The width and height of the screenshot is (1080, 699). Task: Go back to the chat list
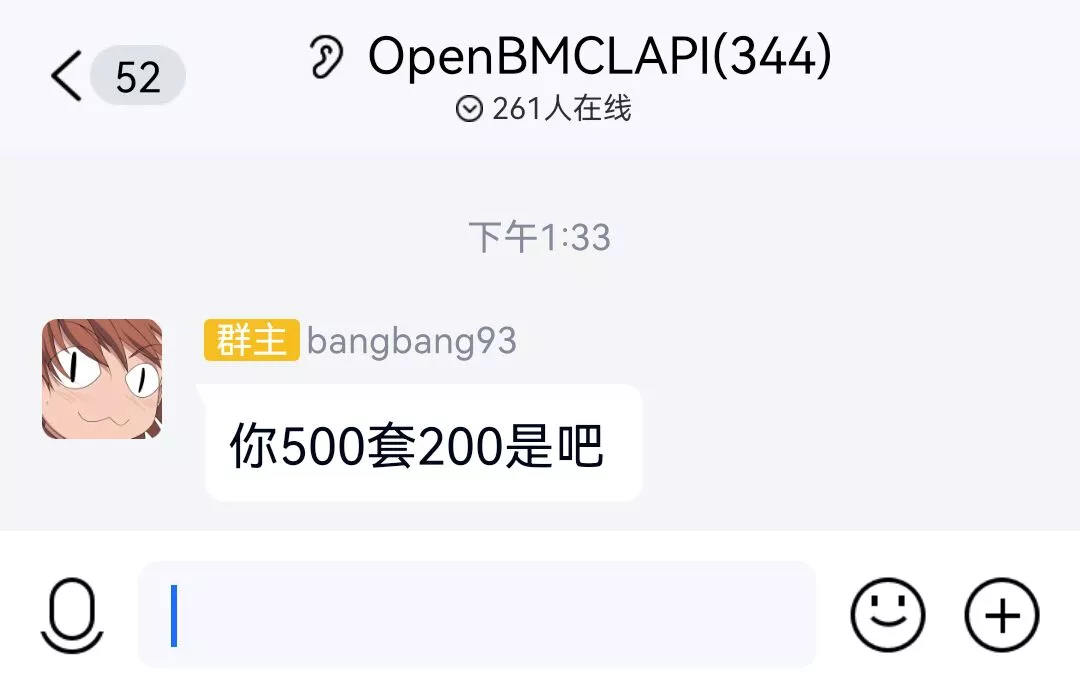pyautogui.click(x=66, y=77)
